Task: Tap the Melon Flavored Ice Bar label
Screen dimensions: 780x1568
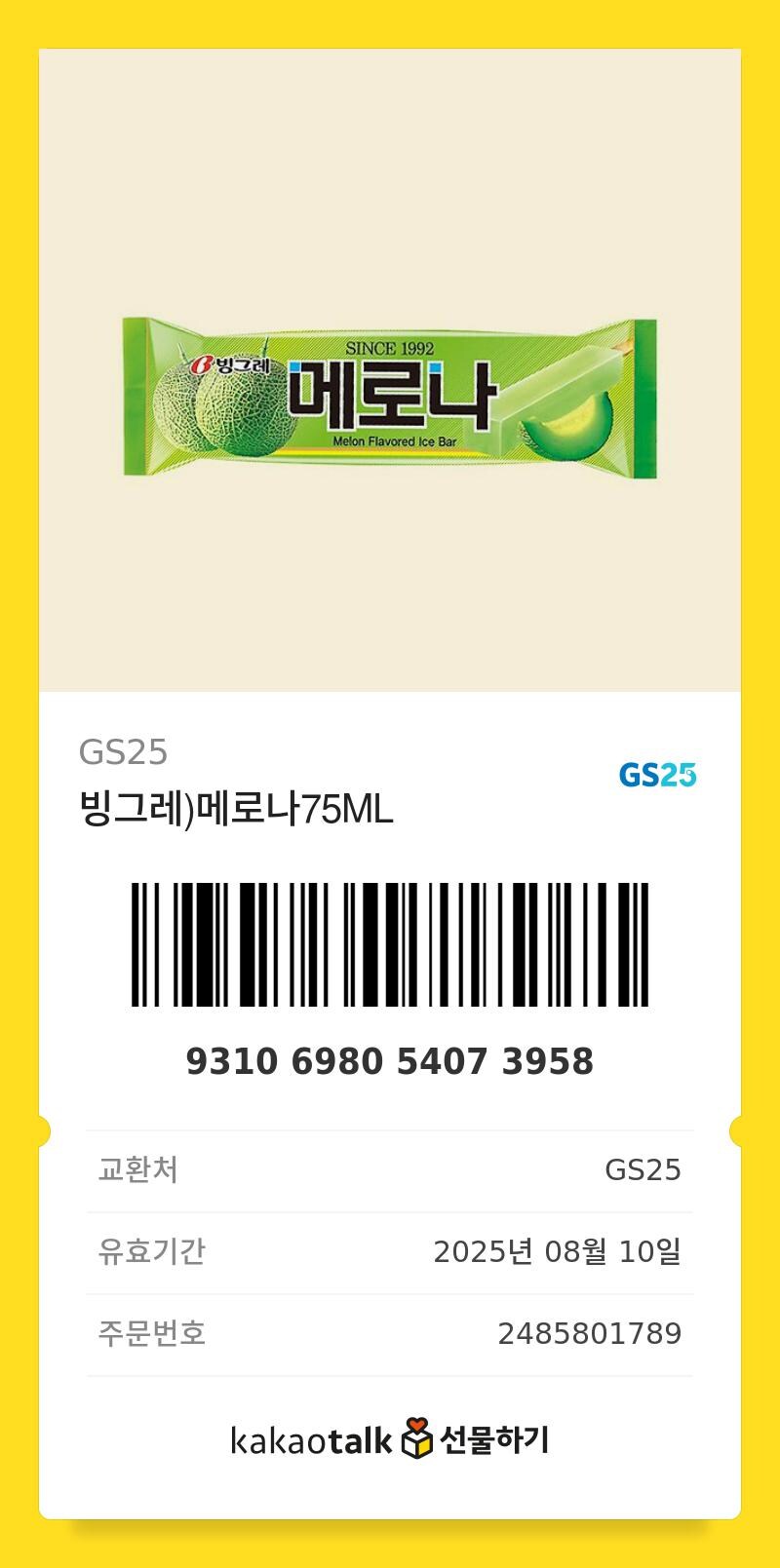Action: tap(395, 440)
